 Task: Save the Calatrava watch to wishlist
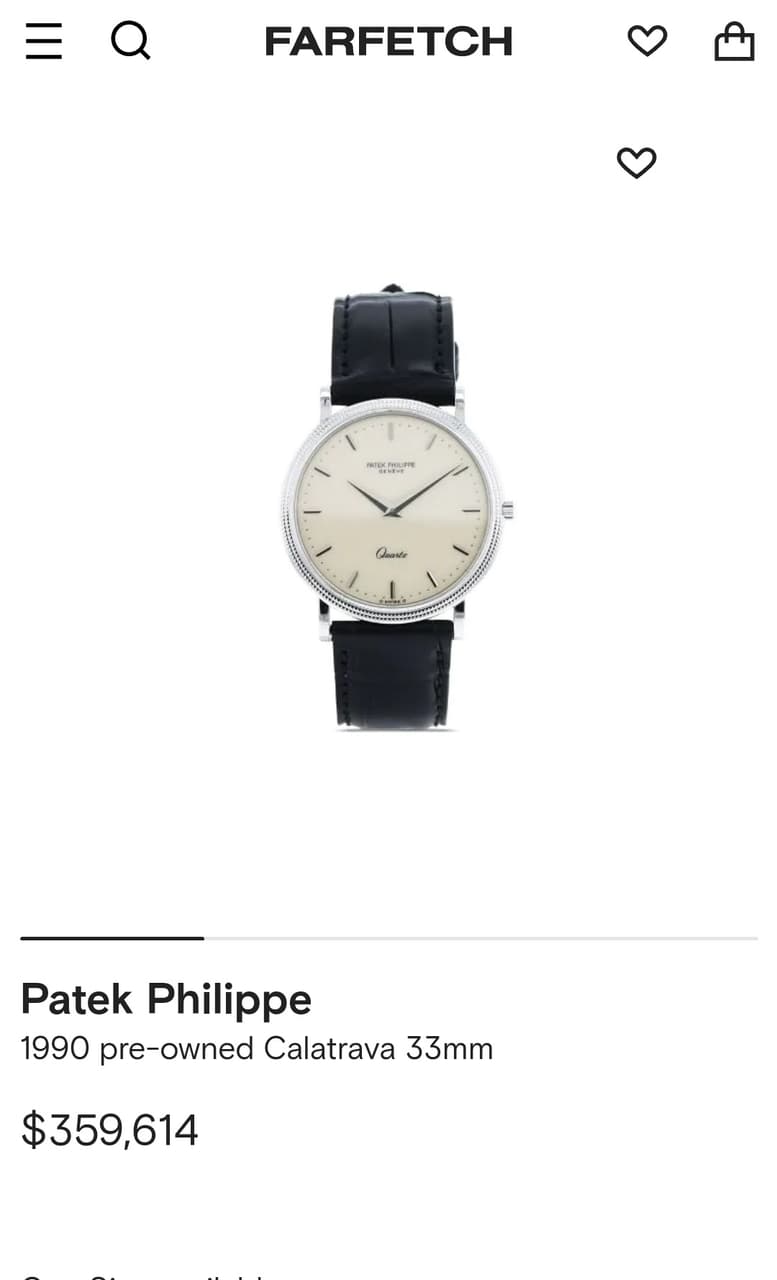pyautogui.click(x=636, y=162)
